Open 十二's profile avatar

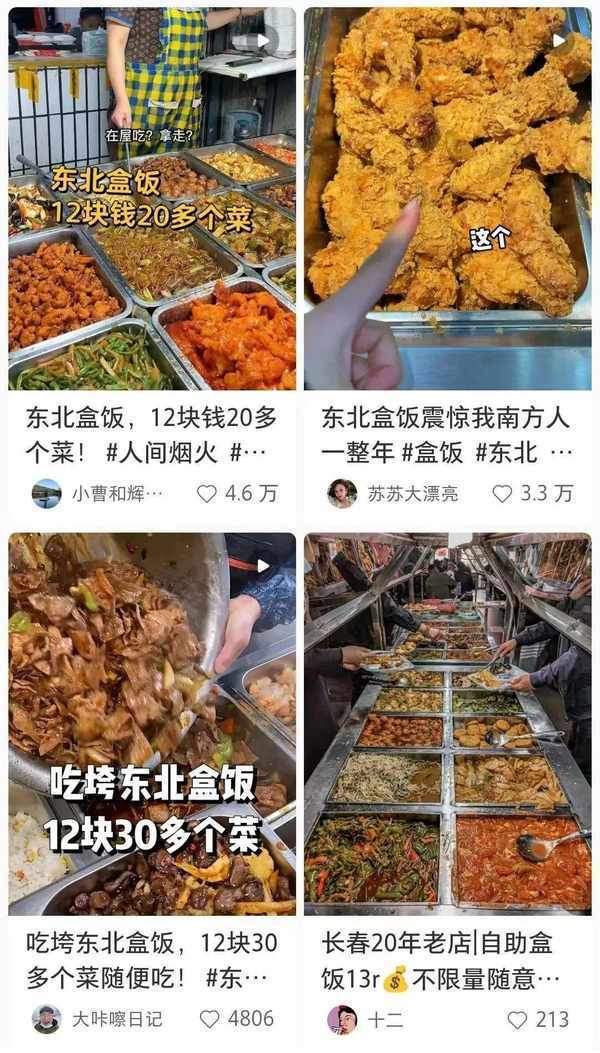(342, 1019)
